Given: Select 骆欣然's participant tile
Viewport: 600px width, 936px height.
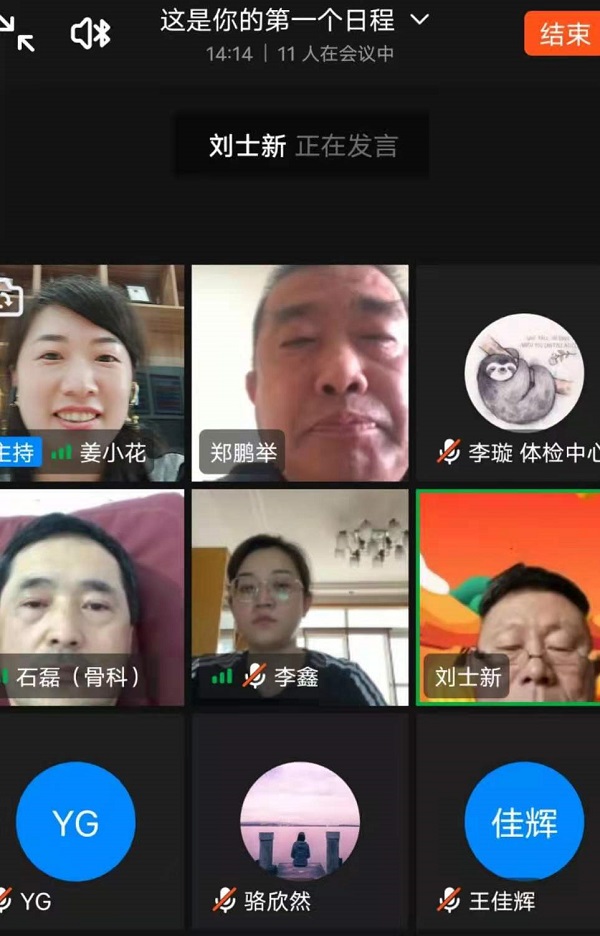Looking at the screenshot, I should [x=300, y=820].
